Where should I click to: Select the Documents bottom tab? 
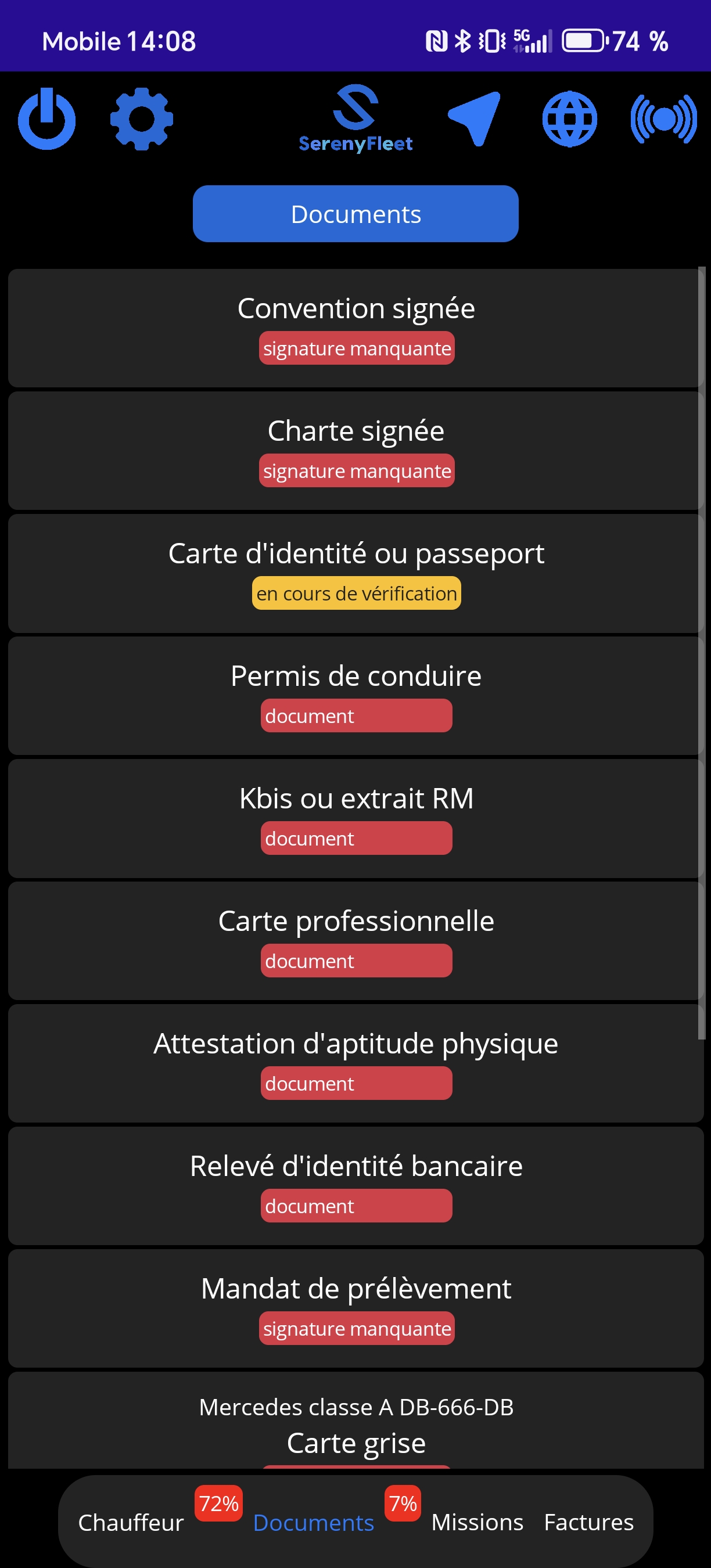[x=314, y=1522]
